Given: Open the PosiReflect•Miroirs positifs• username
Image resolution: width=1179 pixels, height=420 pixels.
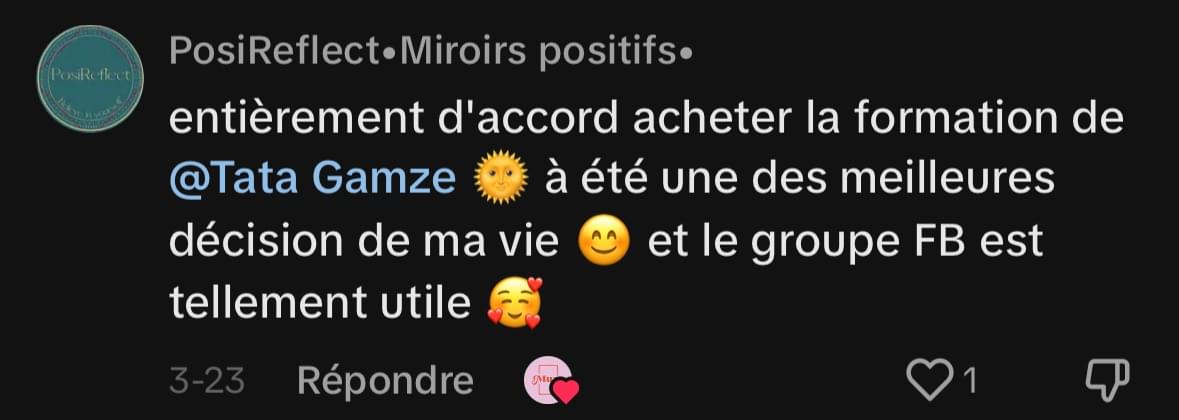Looking at the screenshot, I should click(x=430, y=53).
